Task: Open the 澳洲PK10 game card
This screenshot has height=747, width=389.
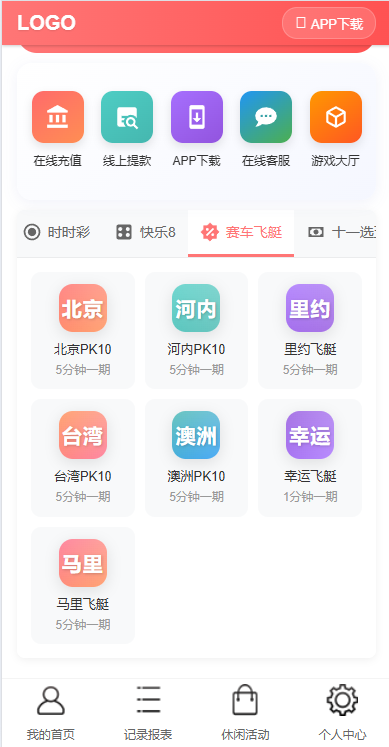Action: coord(196,458)
